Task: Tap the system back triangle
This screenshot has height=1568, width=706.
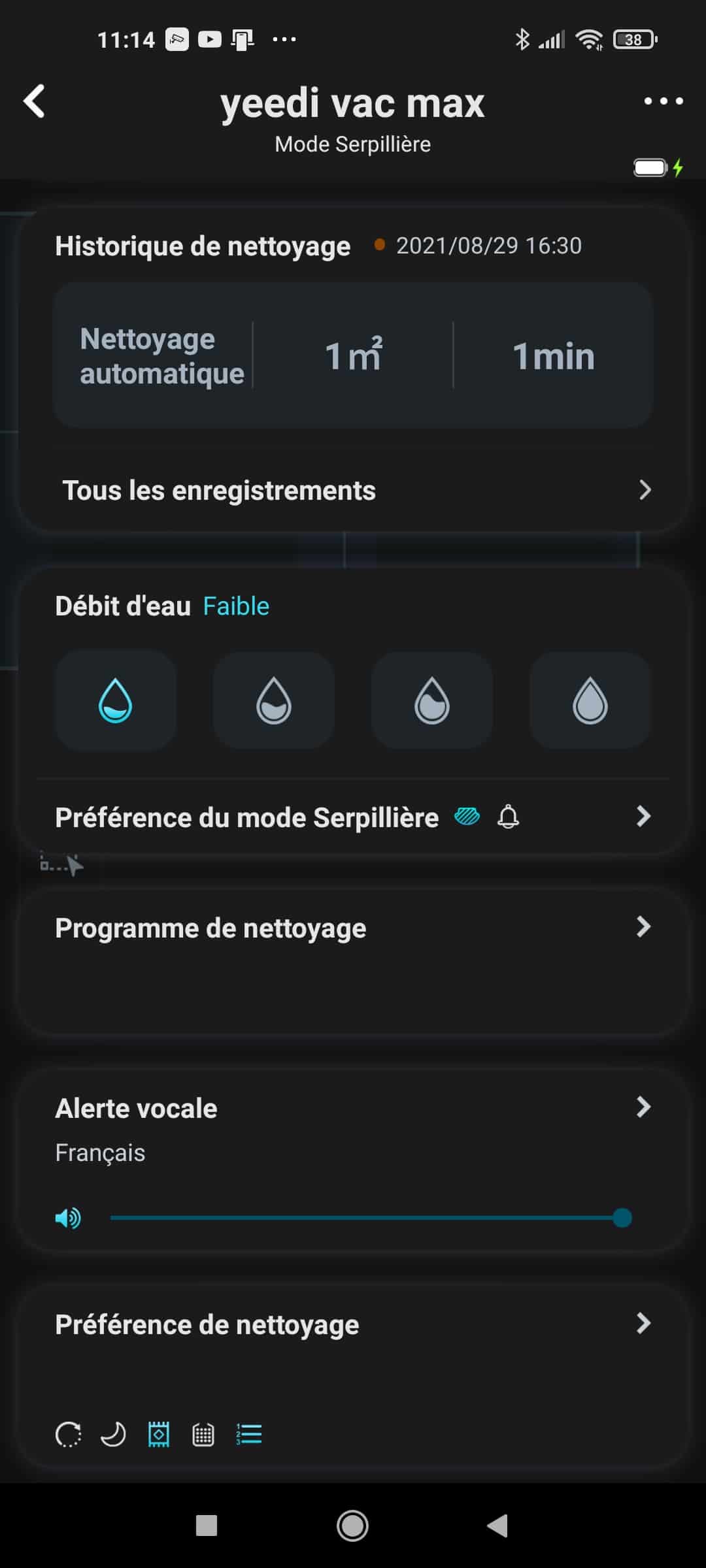Action: tap(497, 1526)
